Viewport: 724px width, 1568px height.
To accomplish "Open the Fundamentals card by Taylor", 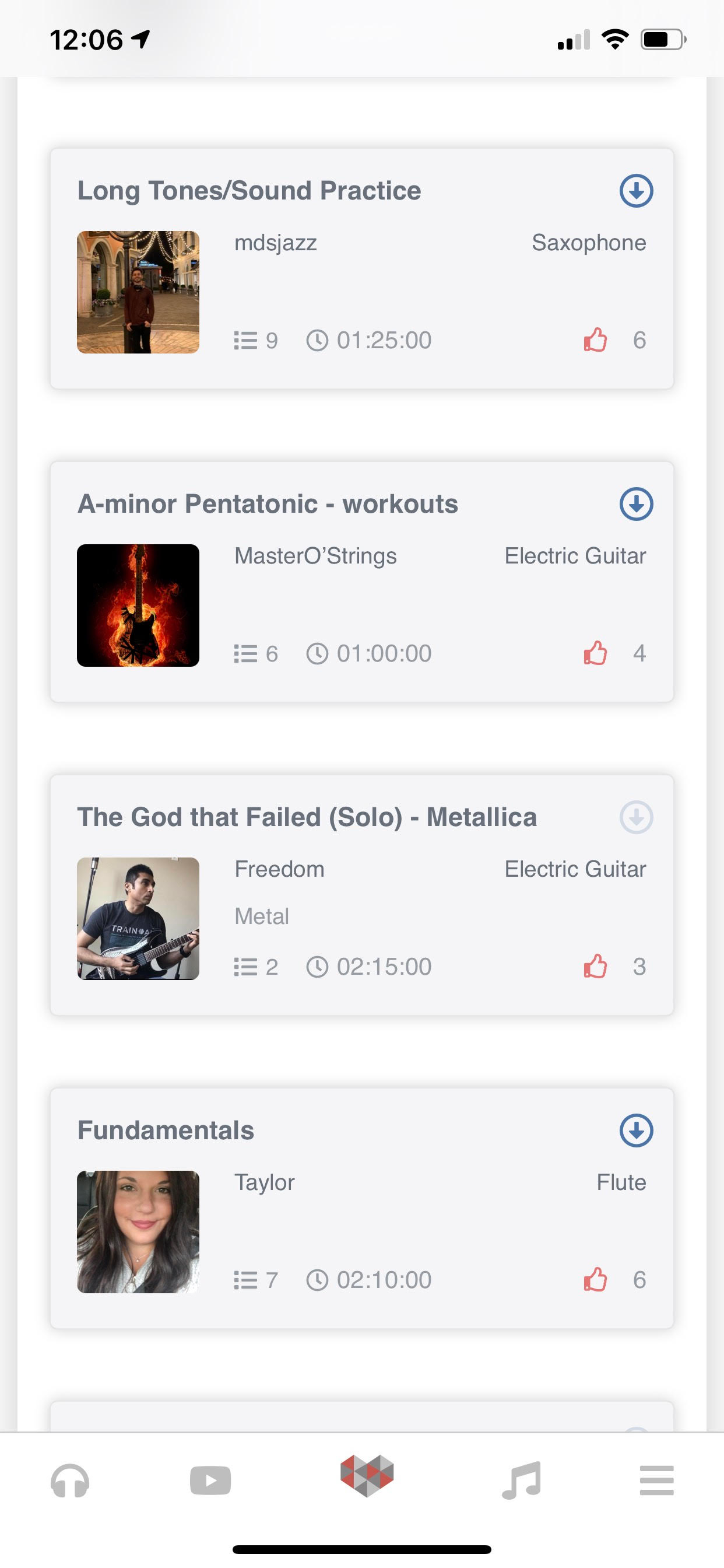I will tap(362, 1208).
